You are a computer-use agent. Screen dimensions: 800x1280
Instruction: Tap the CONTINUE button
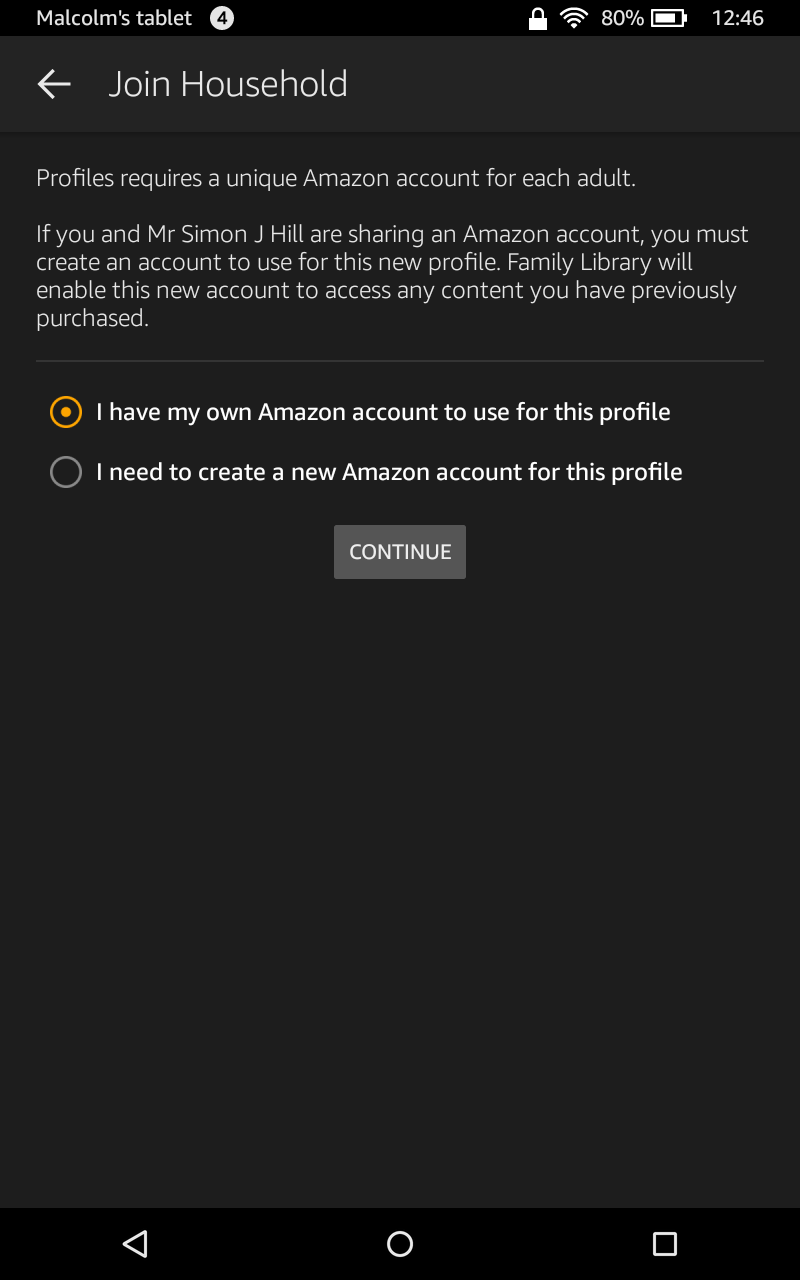point(400,552)
